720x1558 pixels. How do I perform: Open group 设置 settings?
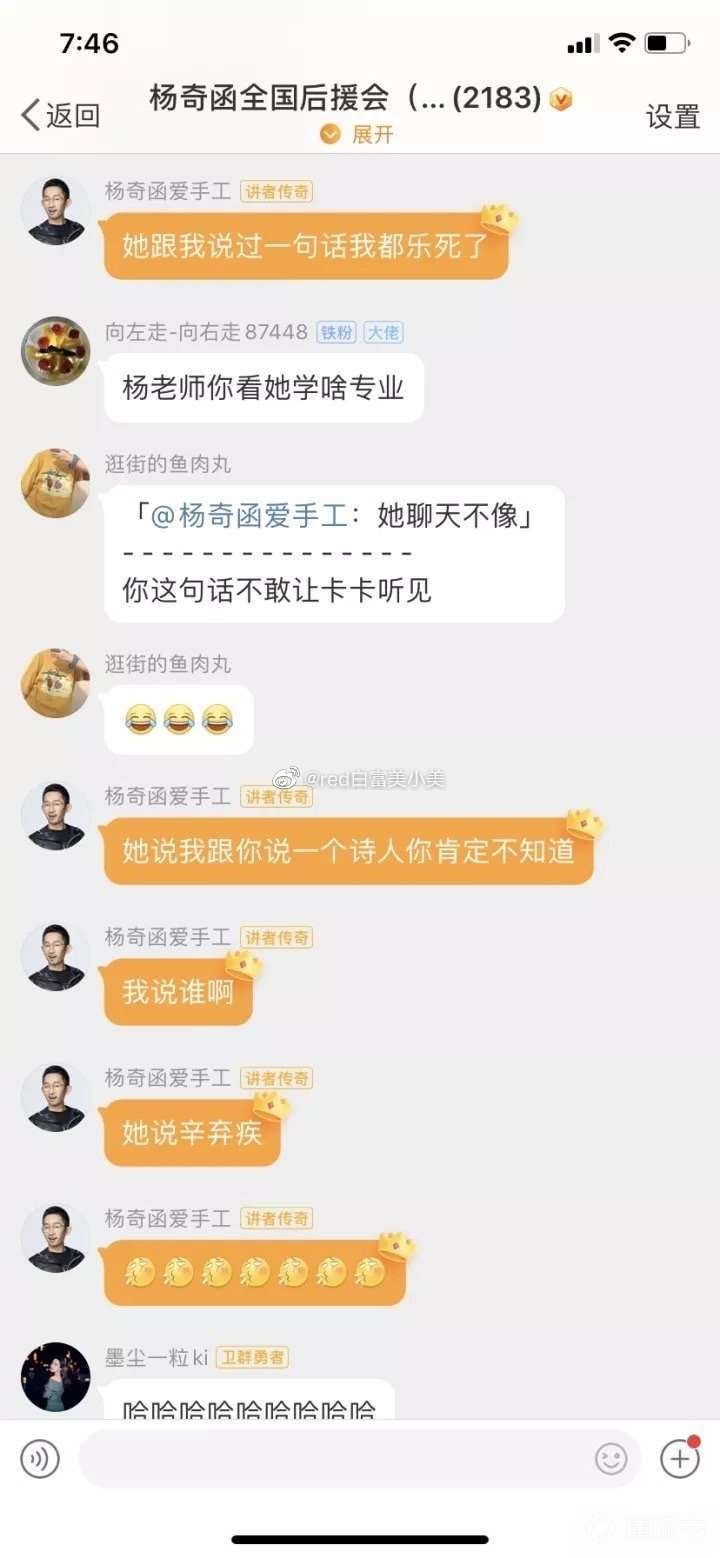[672, 116]
